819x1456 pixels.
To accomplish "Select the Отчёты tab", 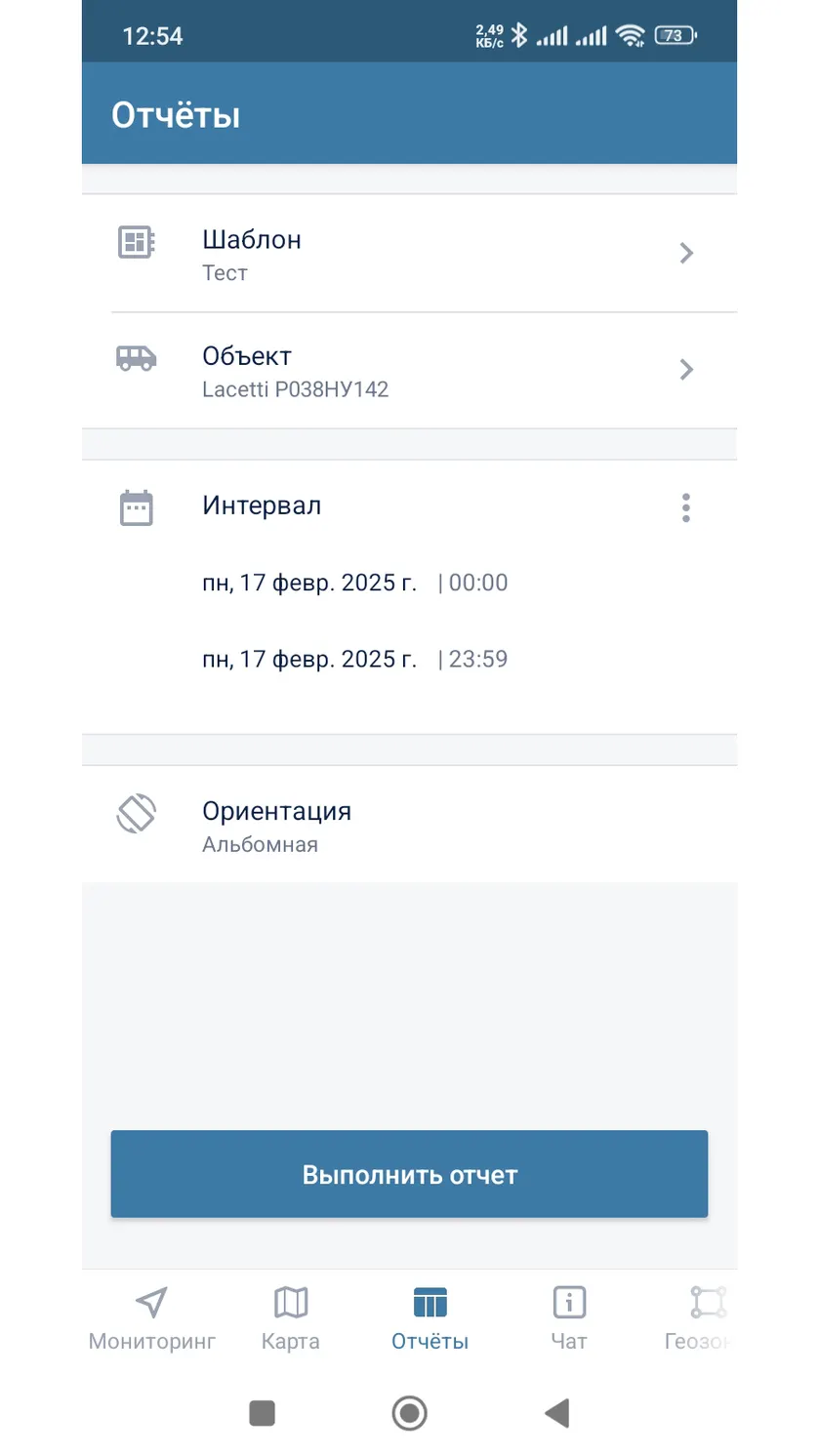I will pos(430,1318).
